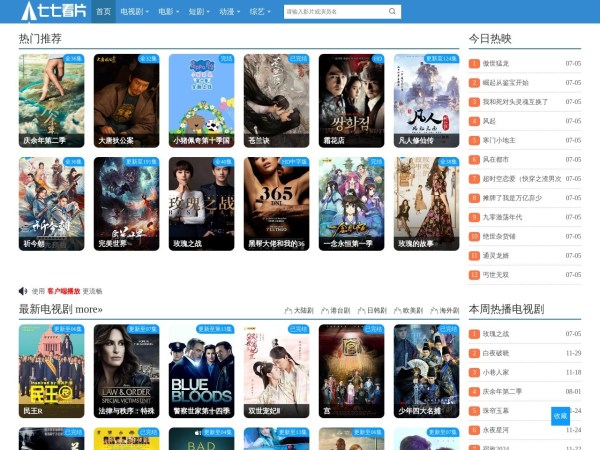Image resolution: width=600 pixels, height=450 pixels.
Task: Open 苍兰诀 poster card
Action: 276,98
